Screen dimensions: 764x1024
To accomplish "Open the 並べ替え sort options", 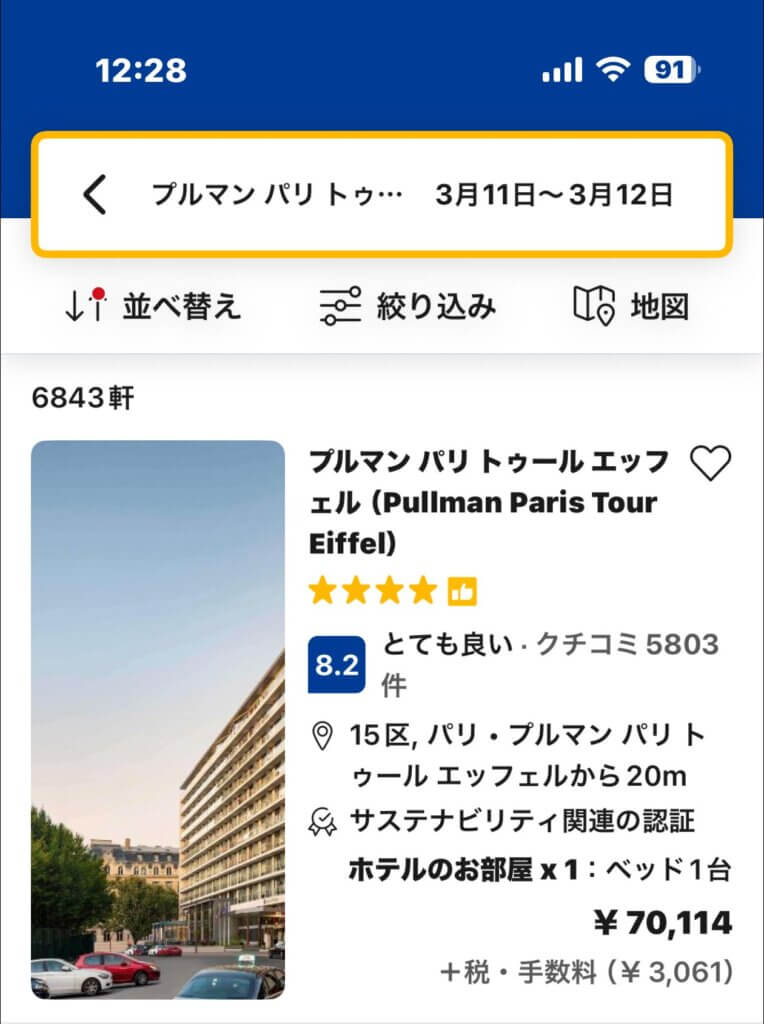I will pyautogui.click(x=152, y=306).
